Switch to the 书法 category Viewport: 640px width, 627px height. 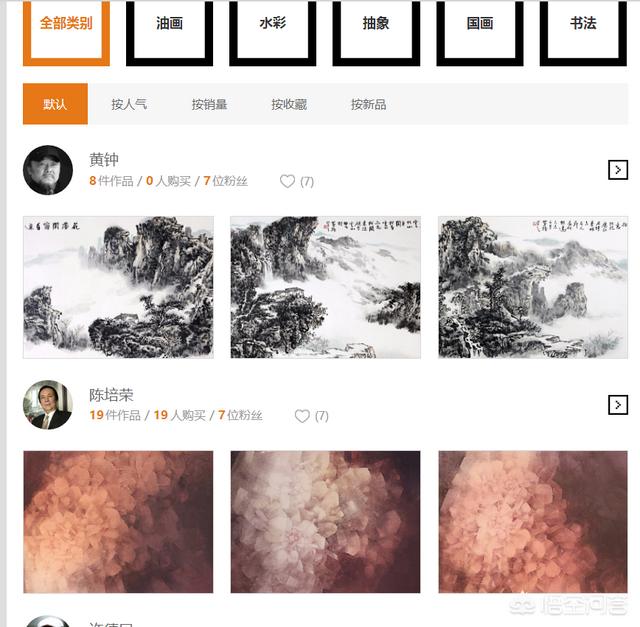[x=583, y=24]
